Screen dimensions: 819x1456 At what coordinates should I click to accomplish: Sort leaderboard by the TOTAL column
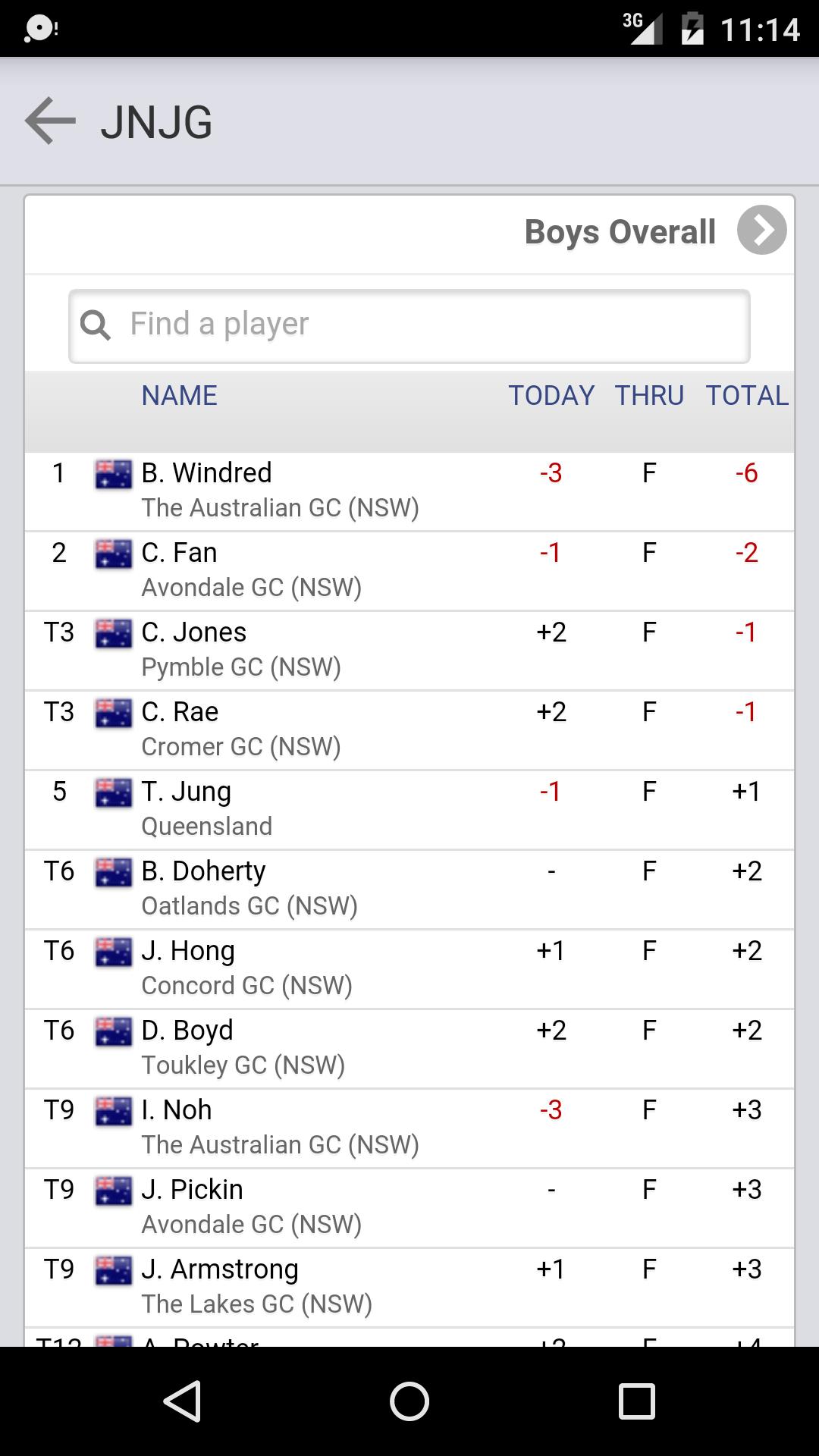pos(747,395)
